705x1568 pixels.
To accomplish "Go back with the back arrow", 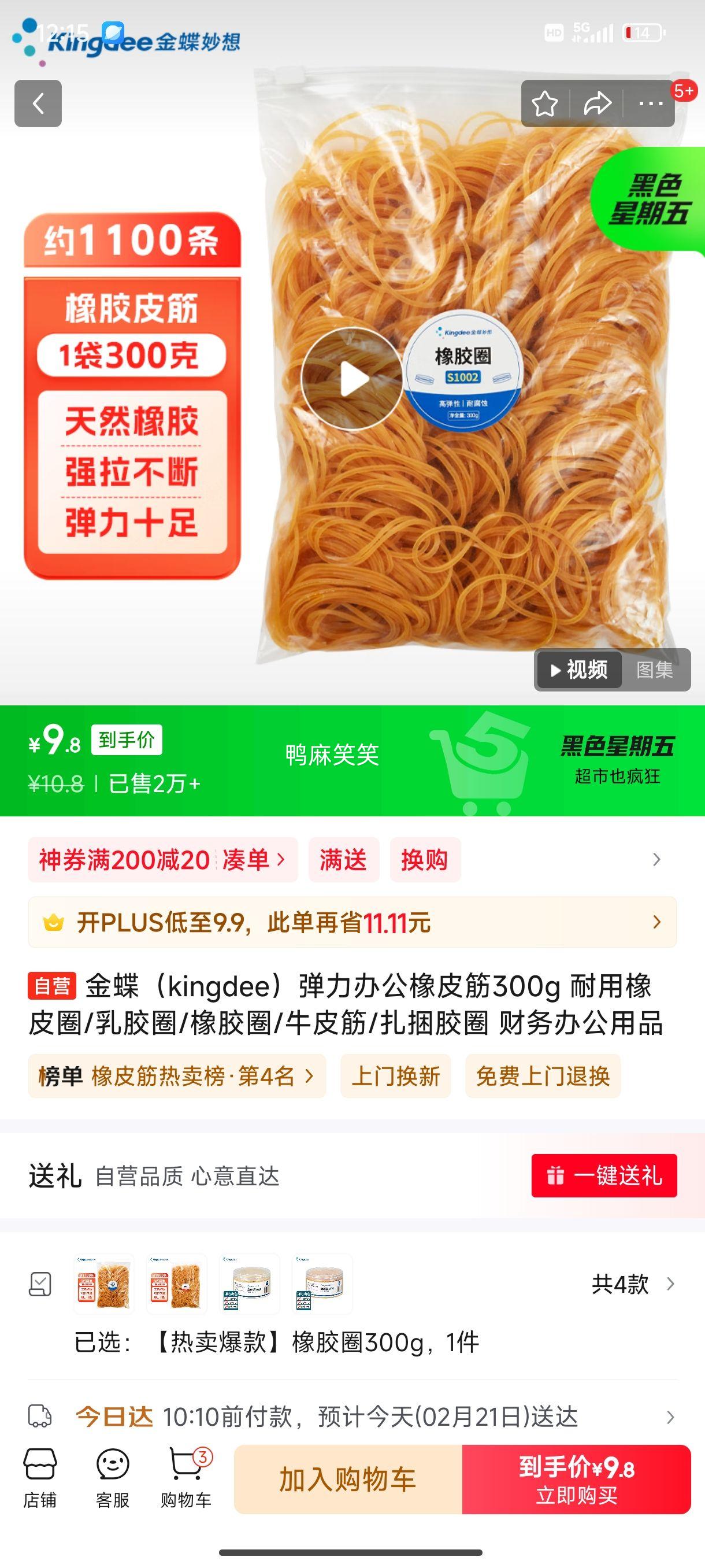I will point(38,103).
